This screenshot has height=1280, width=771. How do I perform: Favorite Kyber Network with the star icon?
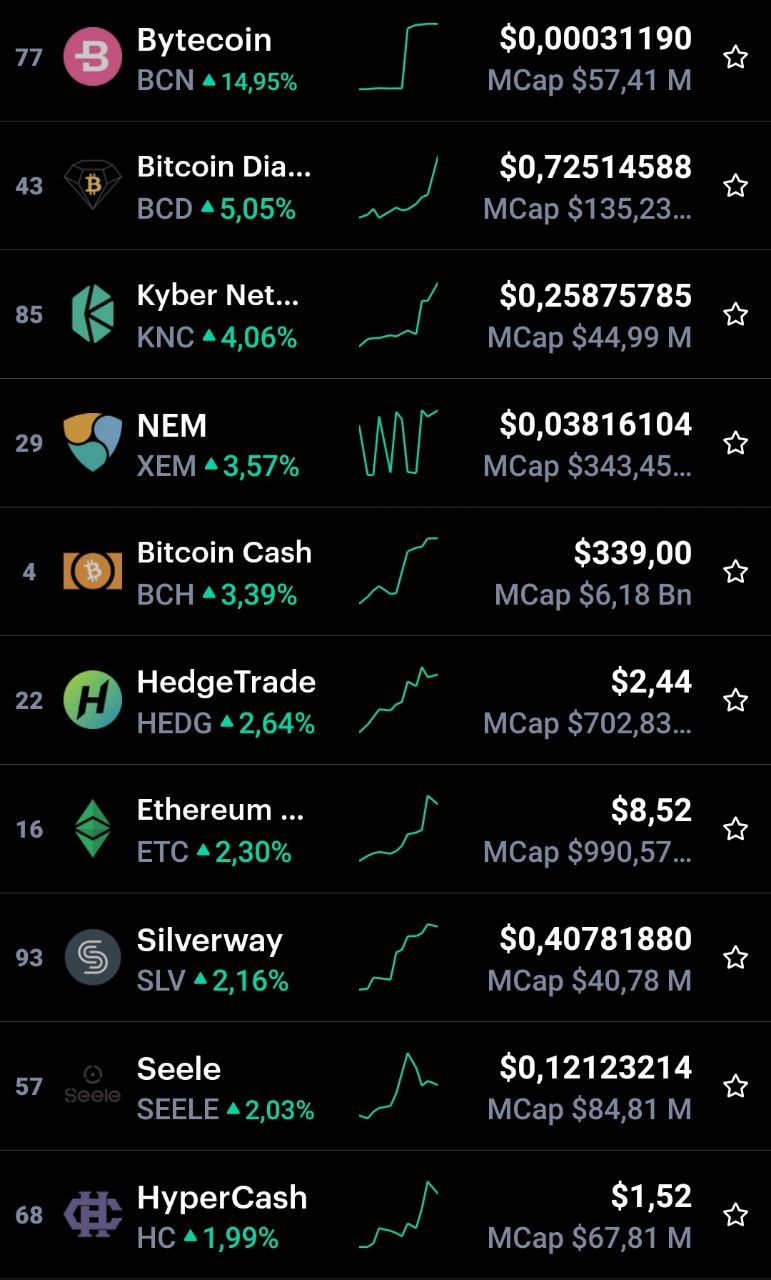[x=736, y=314]
